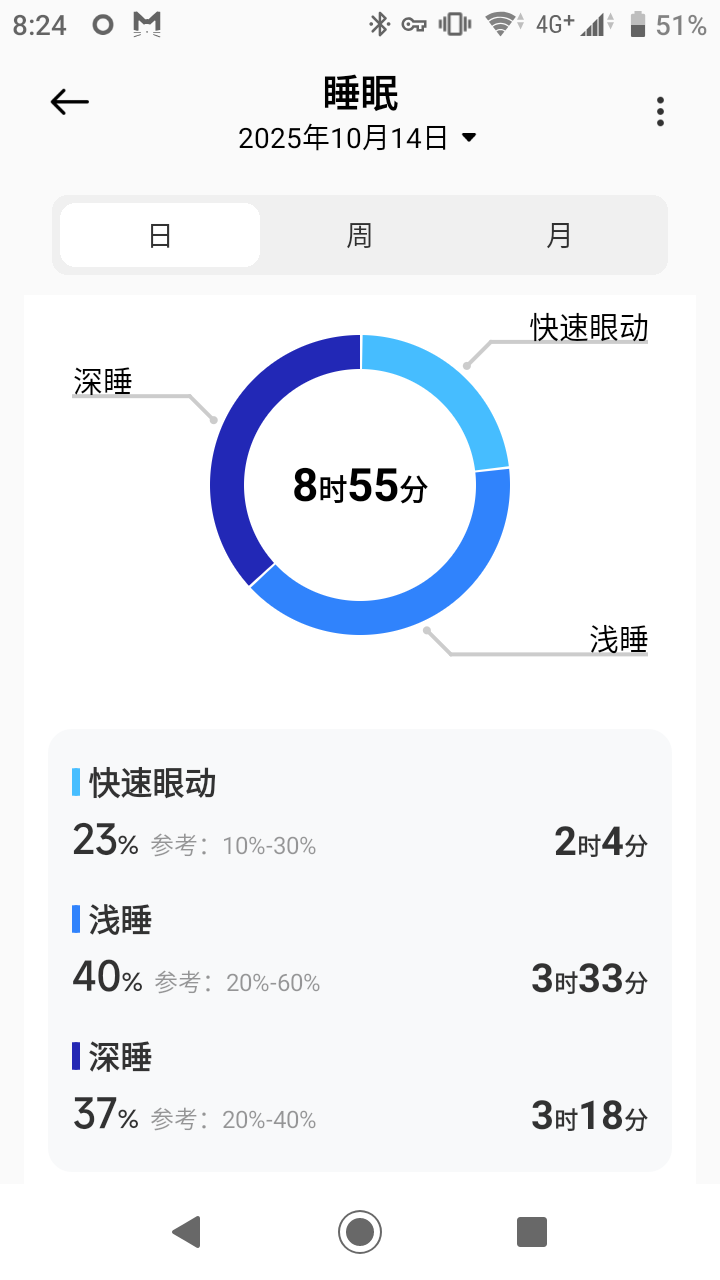The image size is (720, 1280).
Task: Go back using the top-left arrow
Action: (x=70, y=102)
